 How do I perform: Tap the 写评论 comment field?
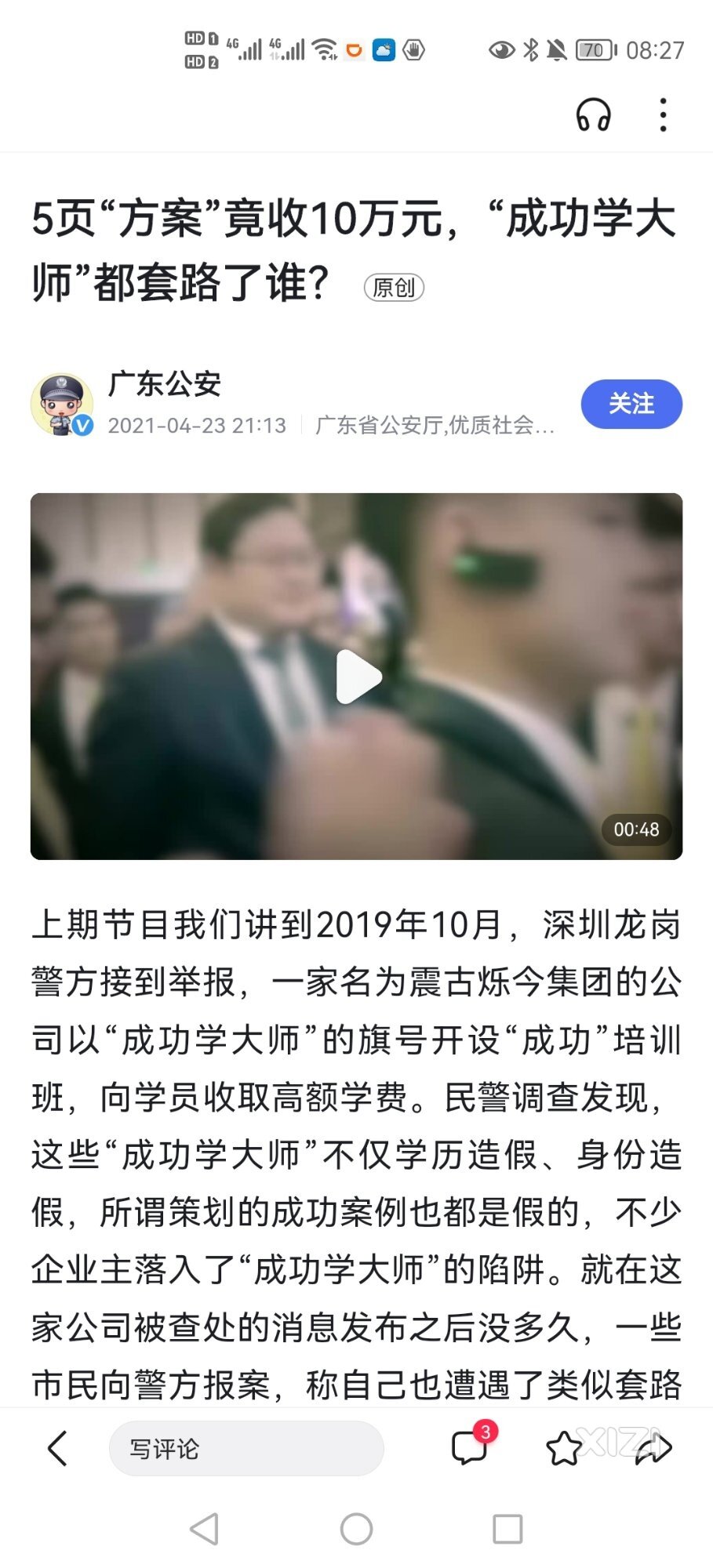pyautogui.click(x=246, y=1448)
